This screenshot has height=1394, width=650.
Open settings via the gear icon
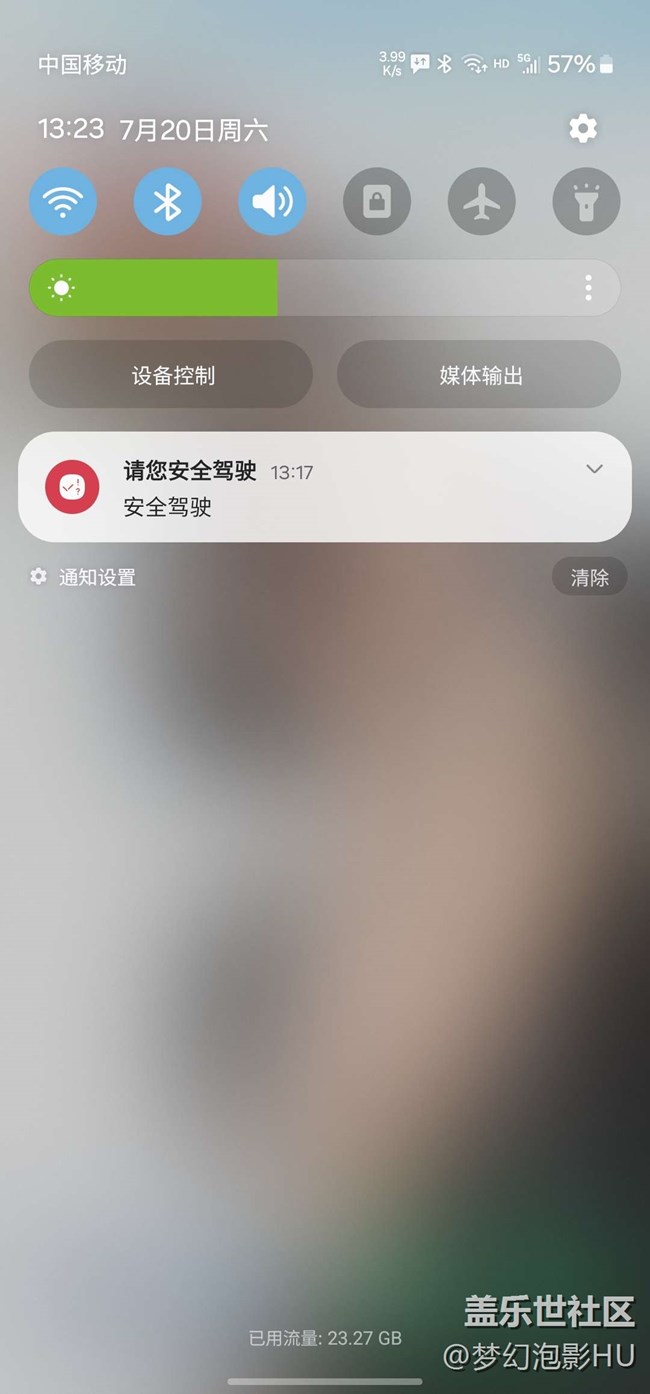click(x=583, y=128)
